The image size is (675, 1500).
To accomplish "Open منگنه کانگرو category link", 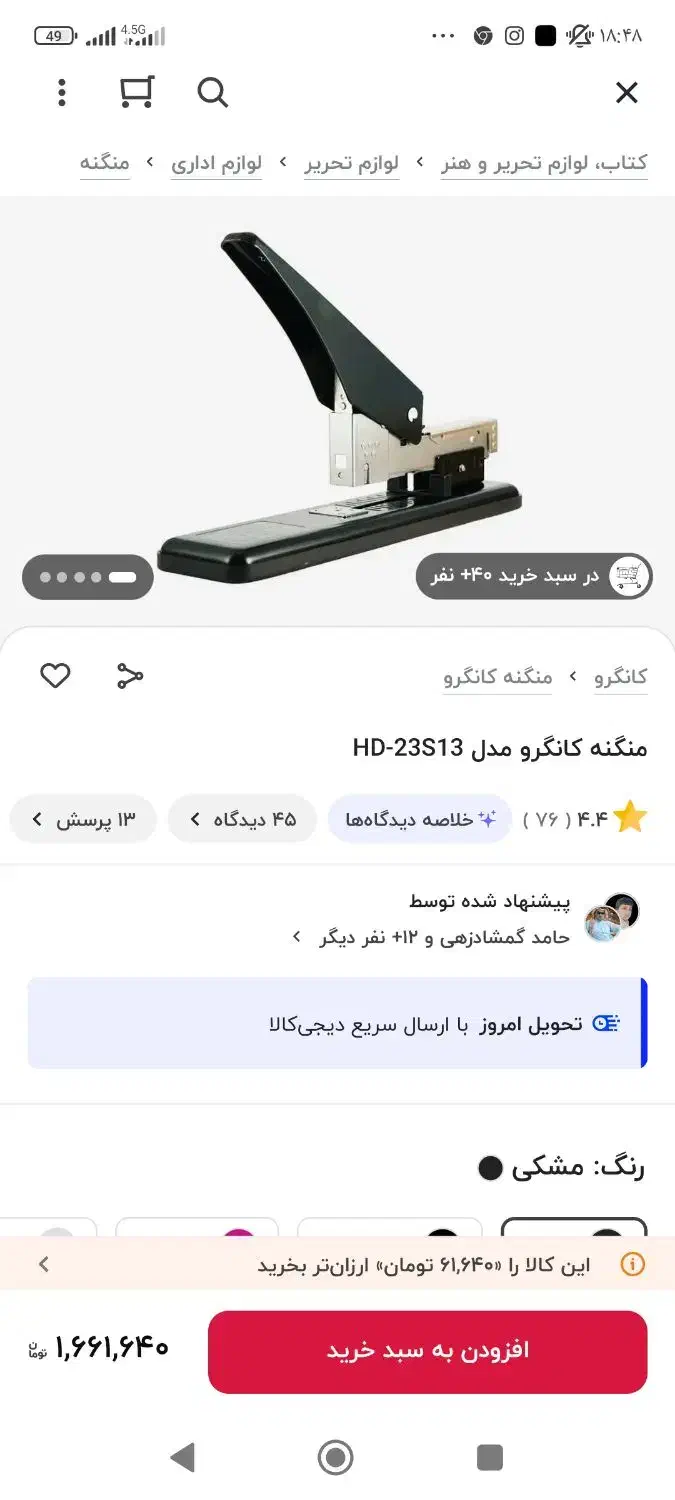I will (498, 677).
